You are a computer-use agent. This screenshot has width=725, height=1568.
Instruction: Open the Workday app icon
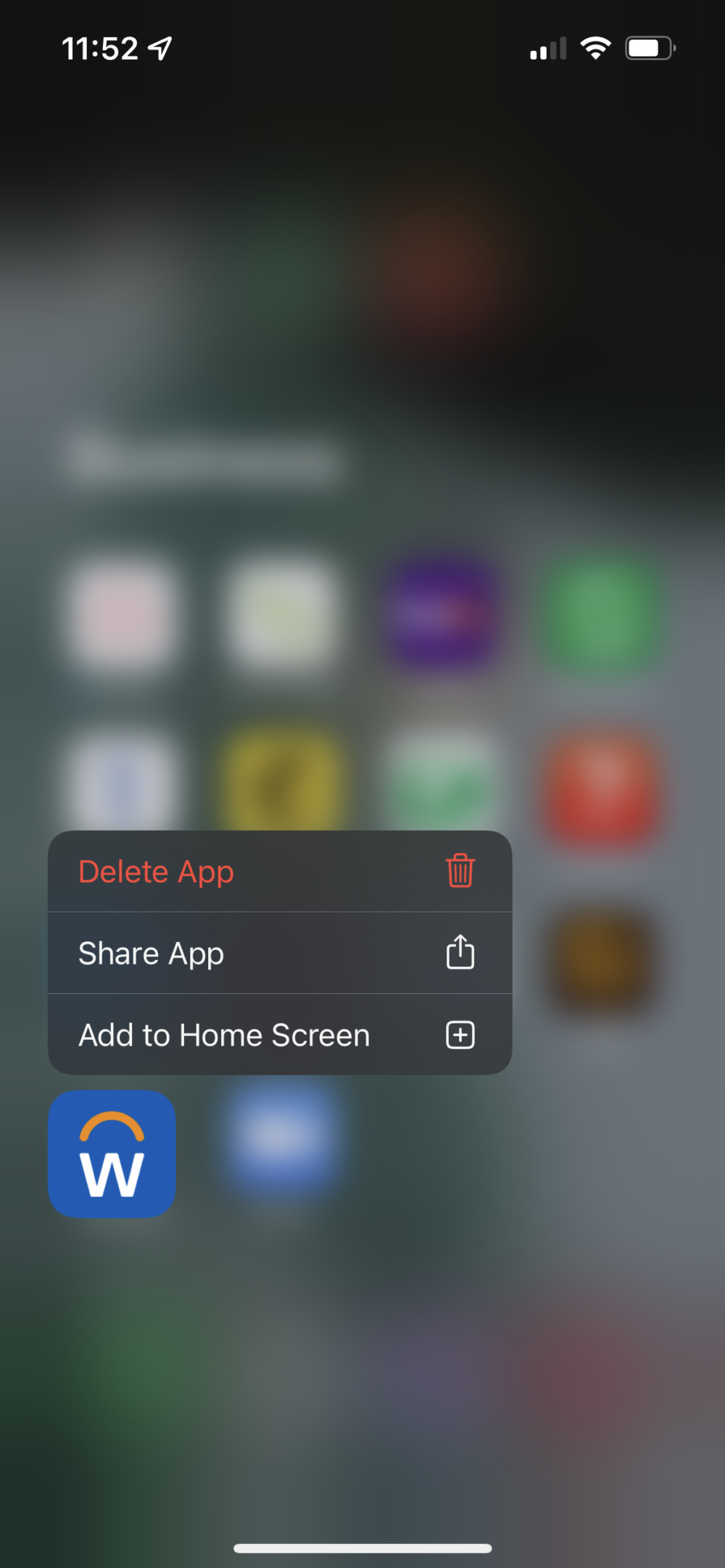point(112,1154)
